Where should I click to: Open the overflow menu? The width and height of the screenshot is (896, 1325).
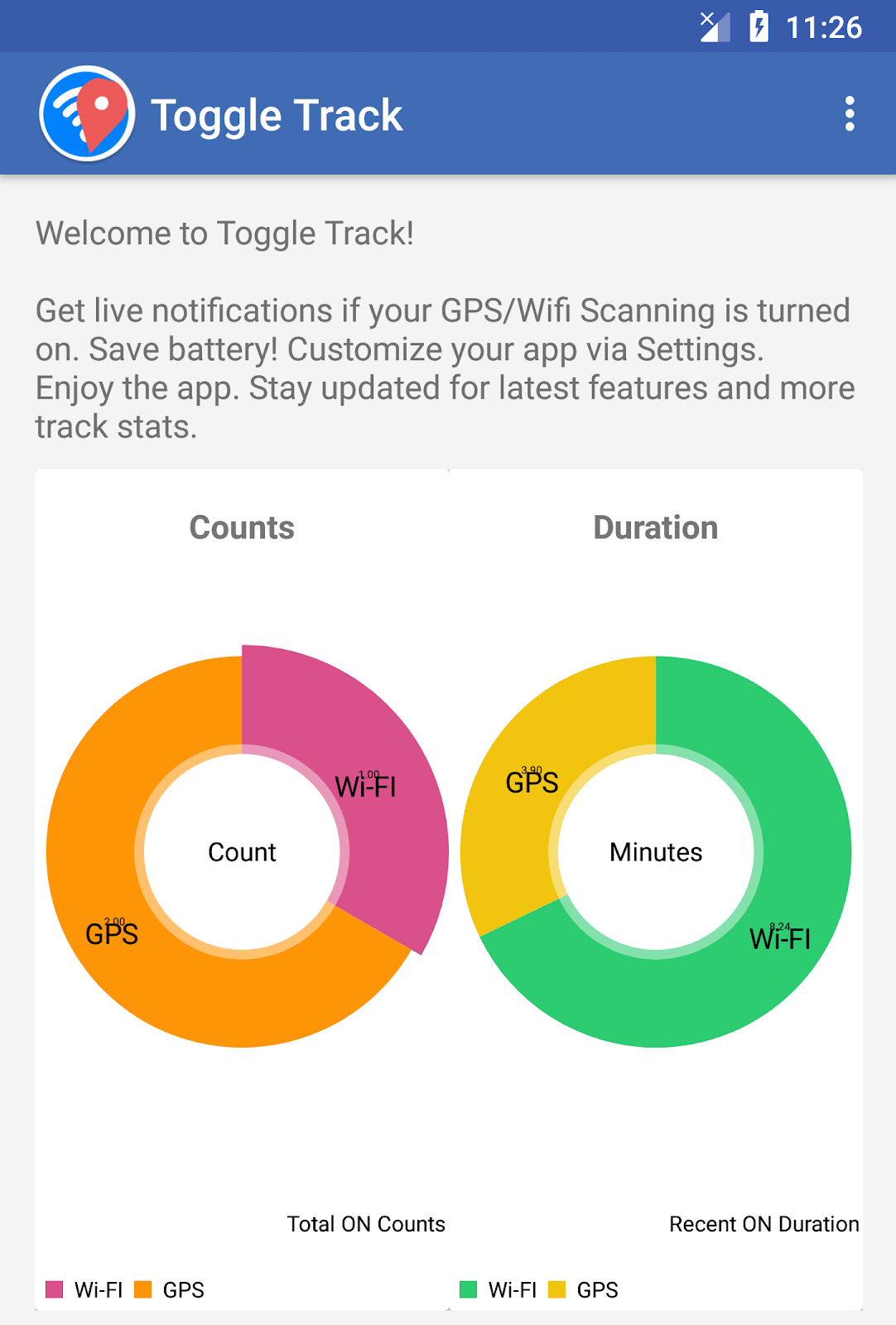coord(849,114)
